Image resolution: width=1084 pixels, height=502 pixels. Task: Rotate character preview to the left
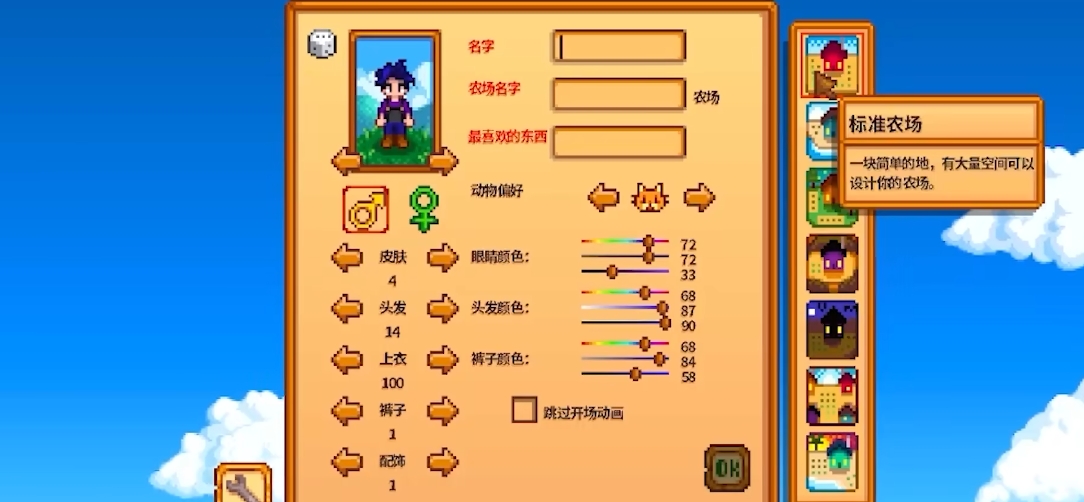coord(346,161)
